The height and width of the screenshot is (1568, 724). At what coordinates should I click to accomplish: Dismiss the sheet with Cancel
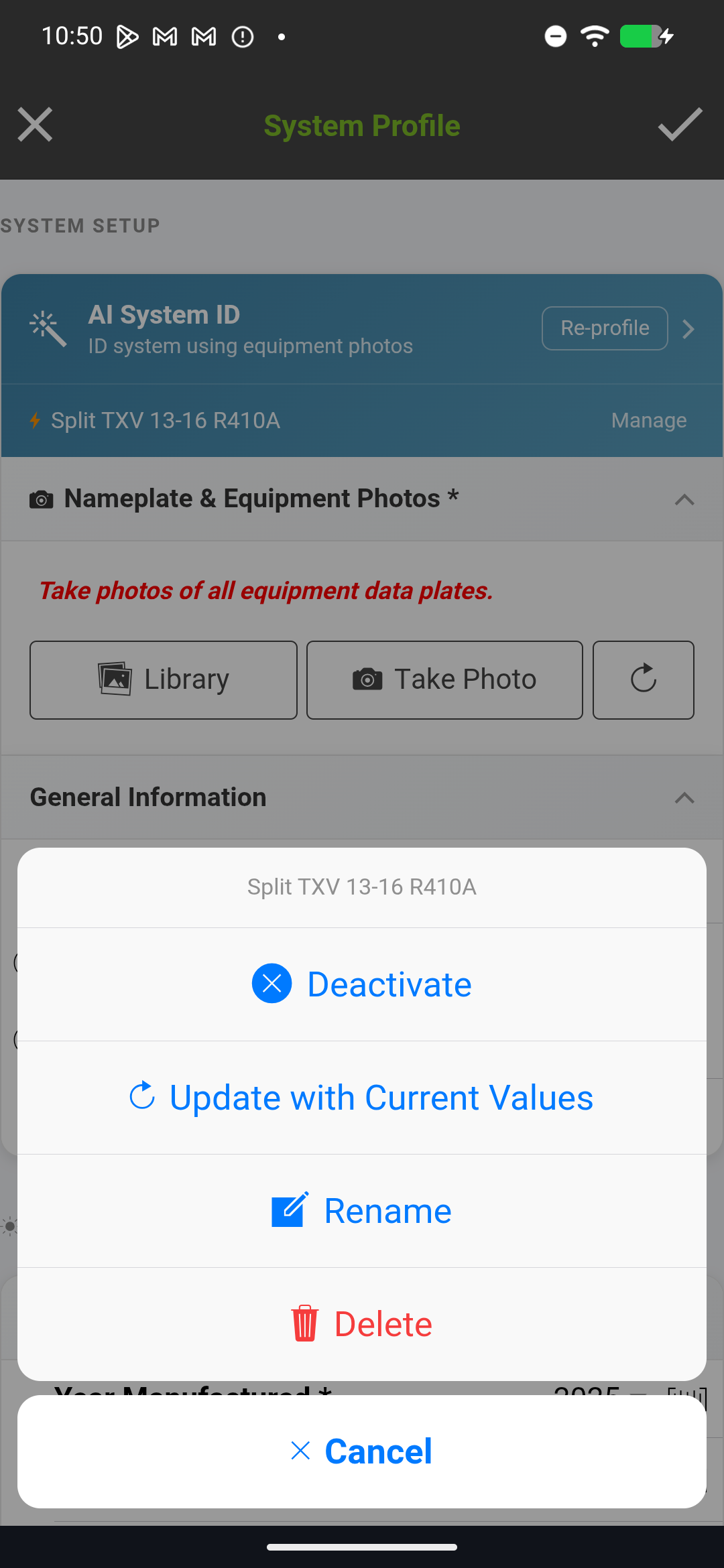(x=361, y=1450)
